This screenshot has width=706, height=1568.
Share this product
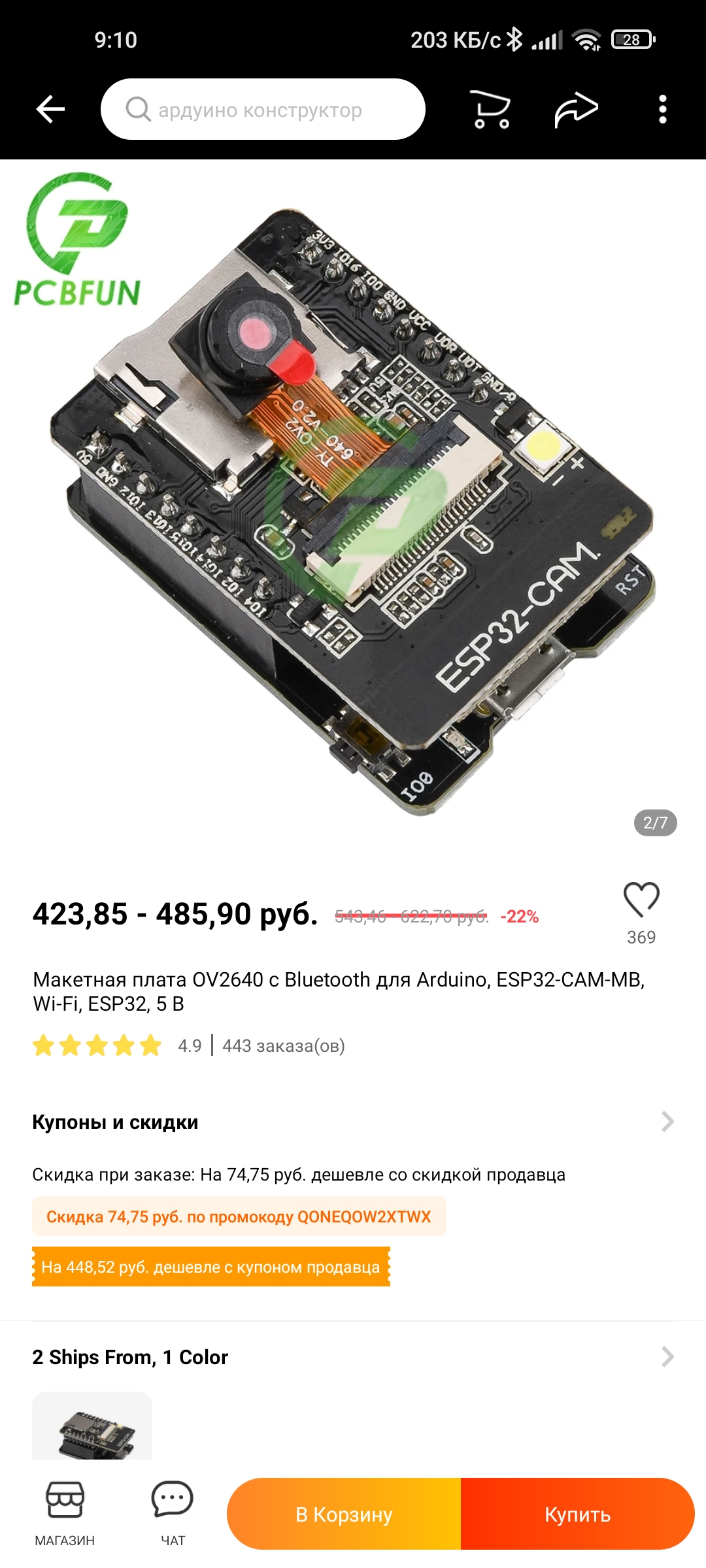[x=576, y=109]
